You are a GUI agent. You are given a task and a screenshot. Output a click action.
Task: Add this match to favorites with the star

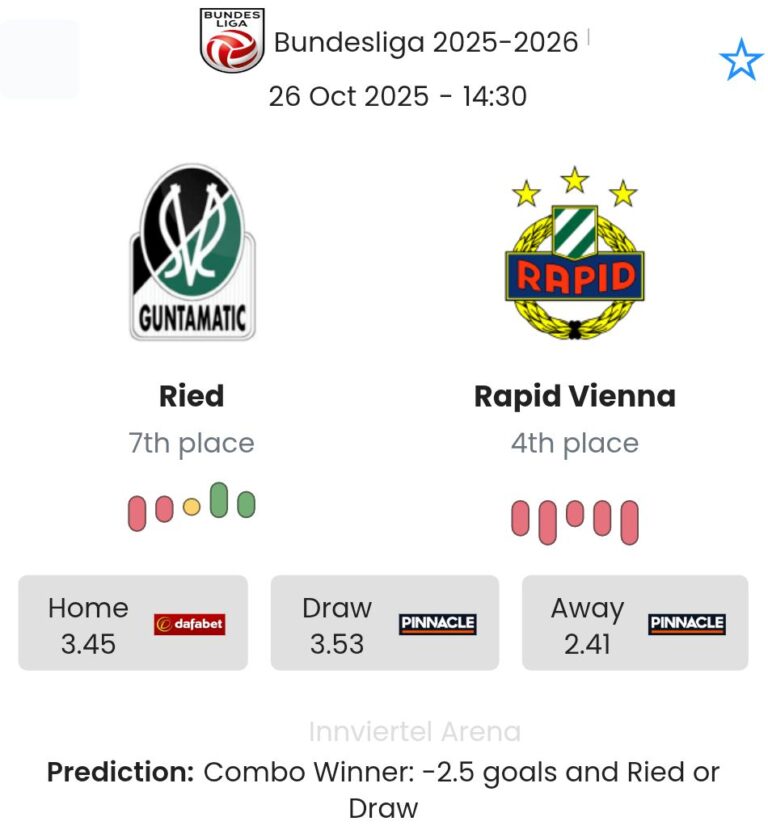740,61
